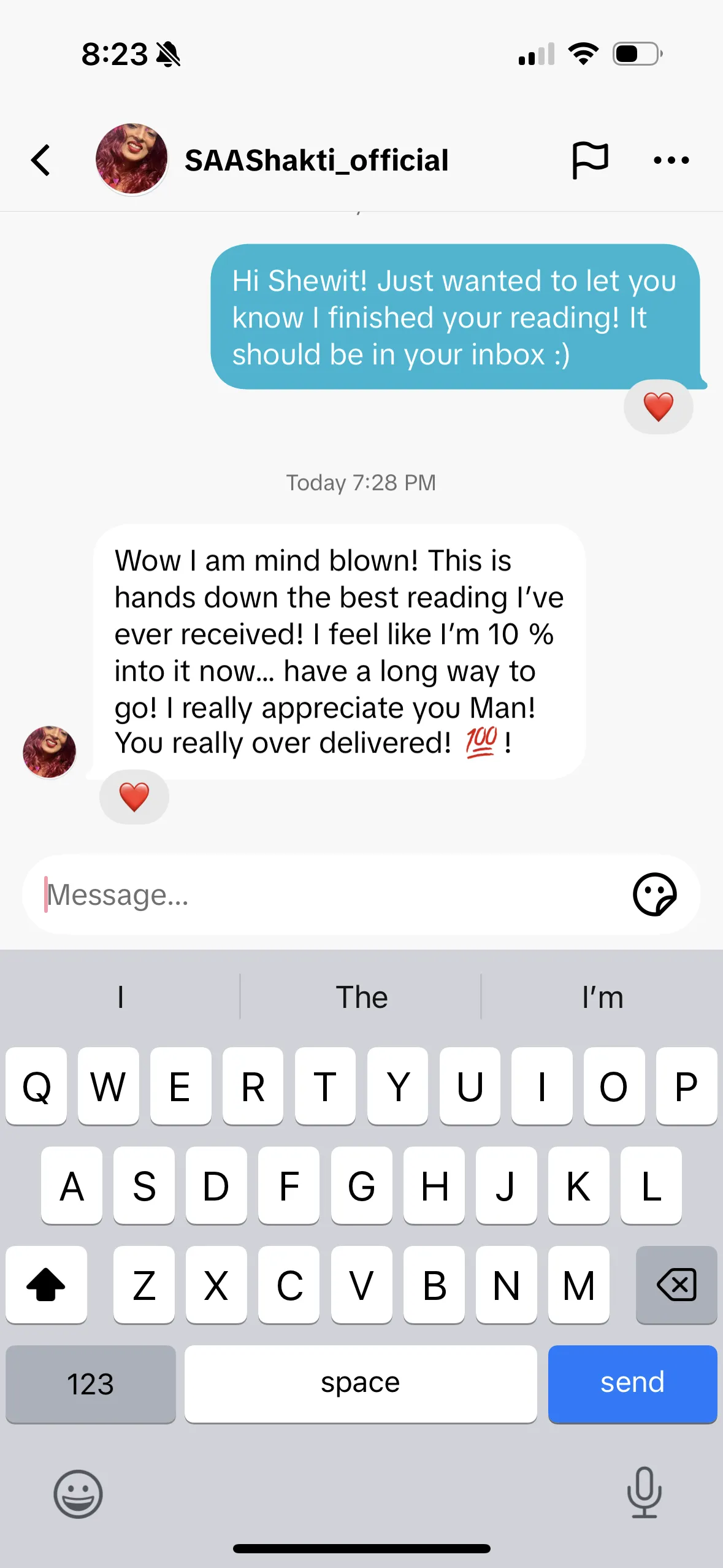723x1568 pixels.
Task: Open SAAShakti_official's profile picture in header
Action: point(132,159)
